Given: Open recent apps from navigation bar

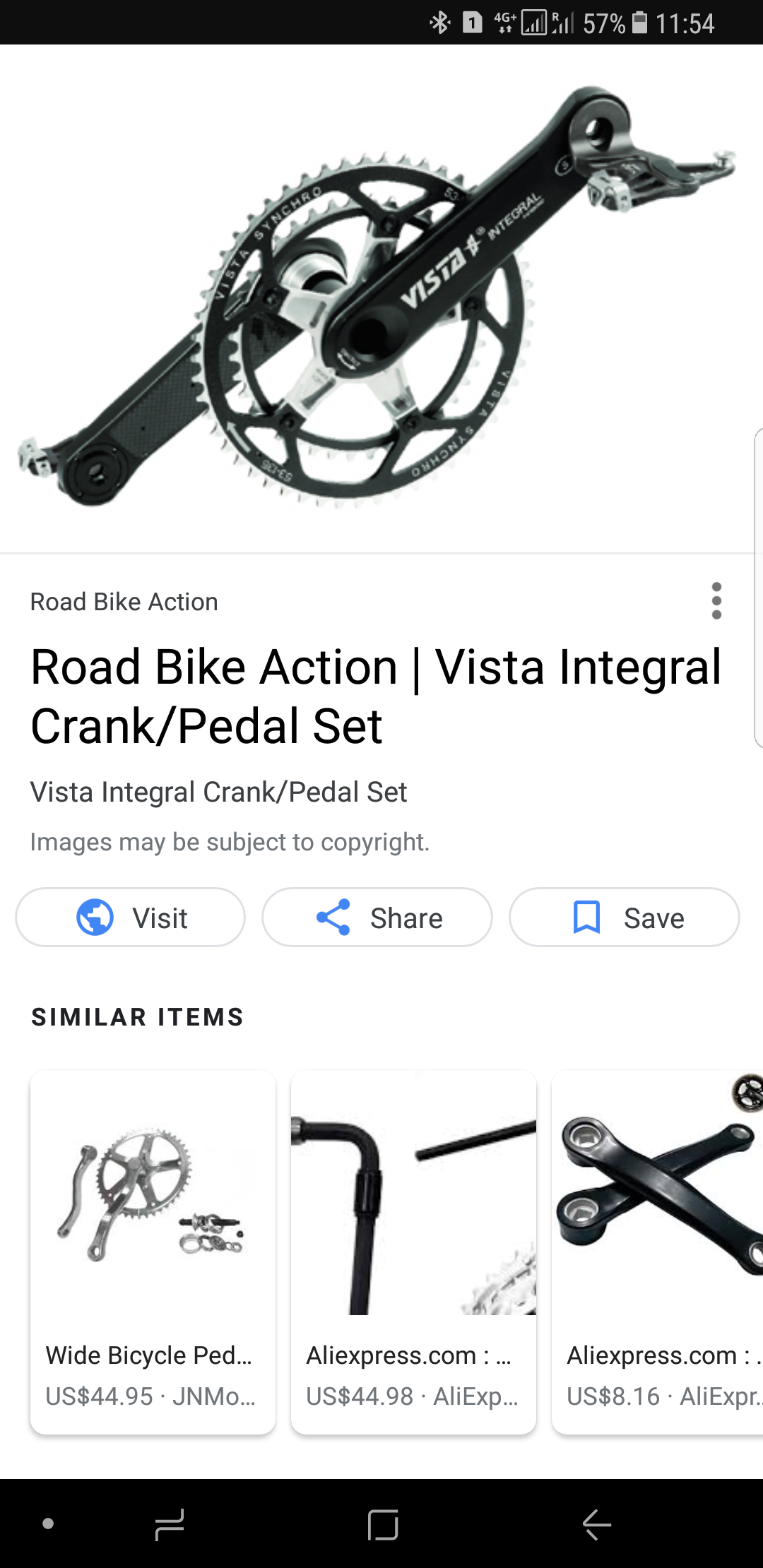Looking at the screenshot, I should click(x=170, y=1524).
